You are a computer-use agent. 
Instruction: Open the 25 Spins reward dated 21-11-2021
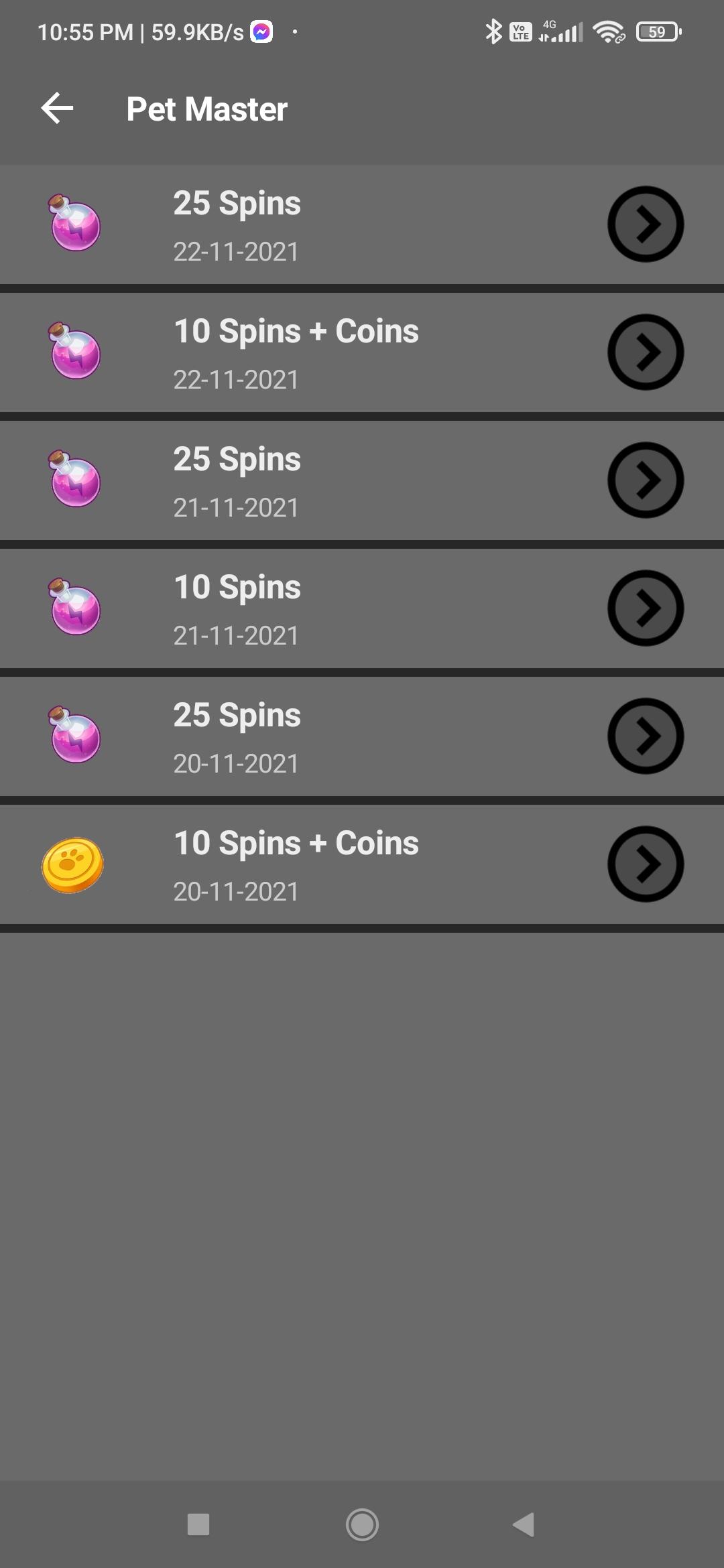[x=645, y=480]
